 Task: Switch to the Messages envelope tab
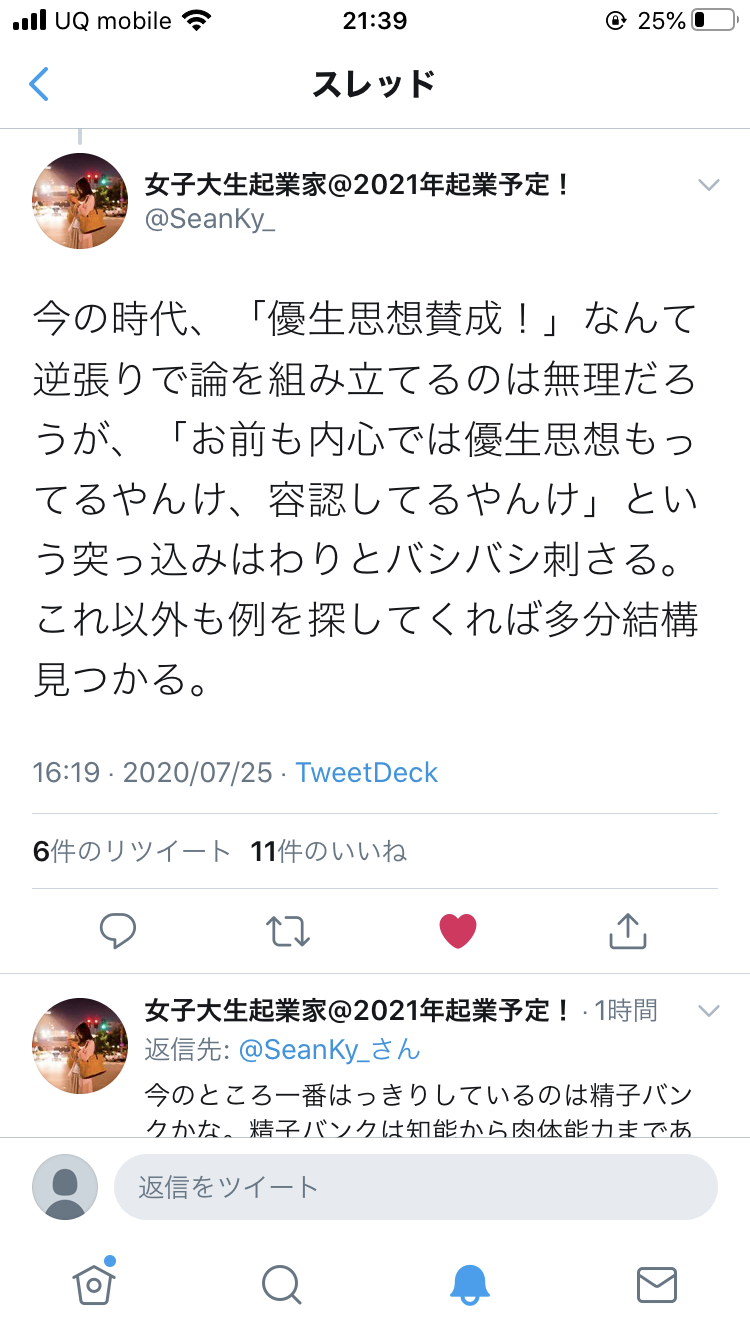tap(657, 1284)
